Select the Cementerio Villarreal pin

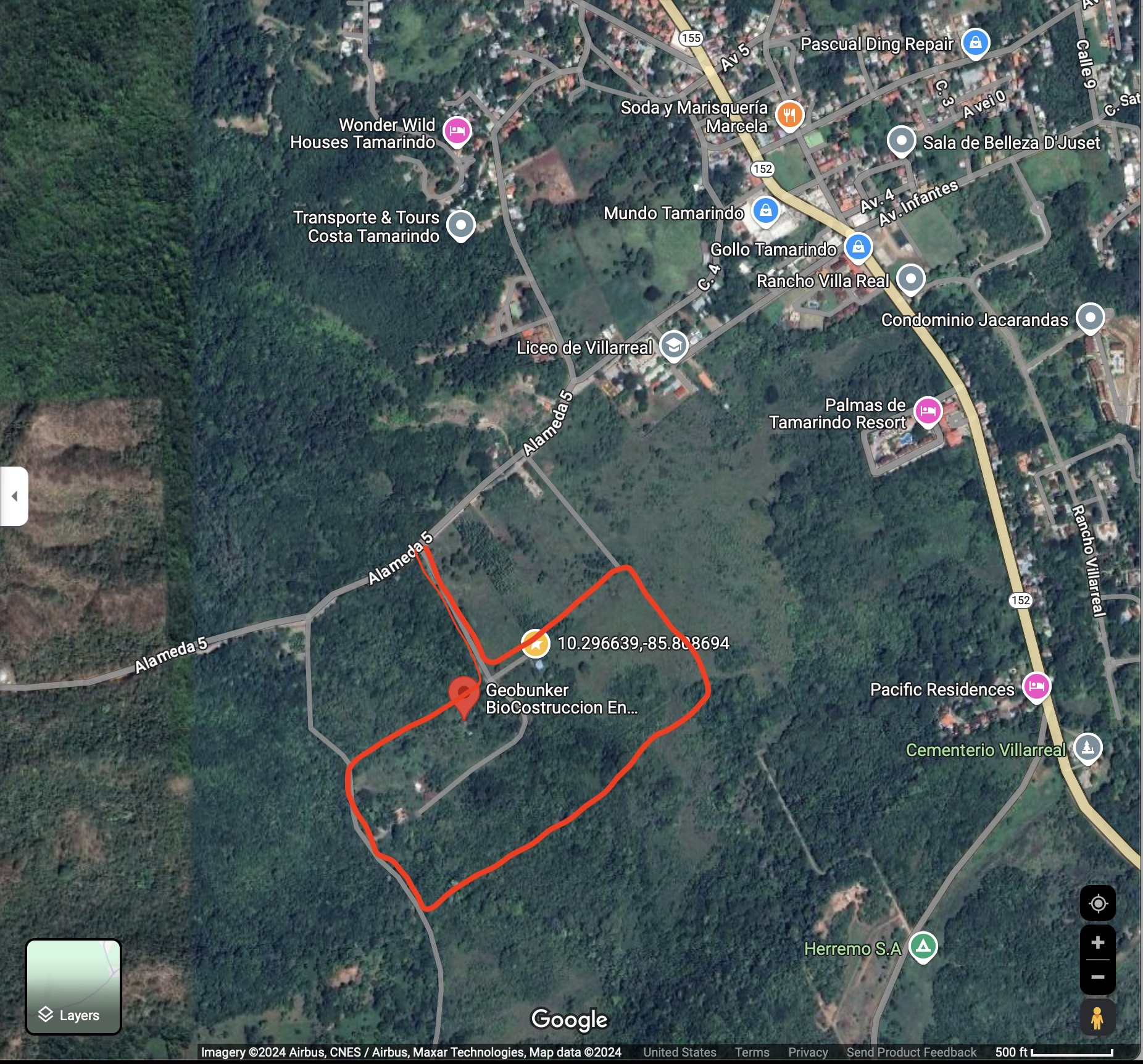pos(1087,748)
